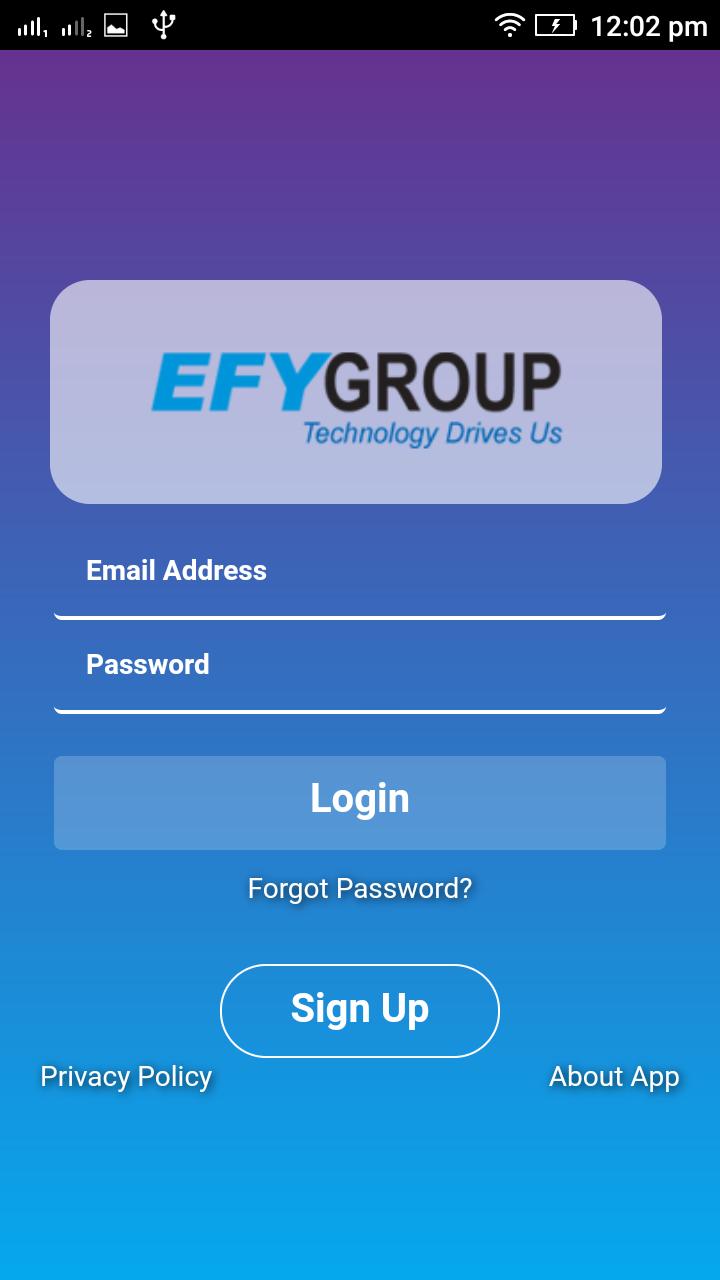The width and height of the screenshot is (720, 1280).
Task: Open the Privacy Policy link
Action: pyautogui.click(x=126, y=1077)
